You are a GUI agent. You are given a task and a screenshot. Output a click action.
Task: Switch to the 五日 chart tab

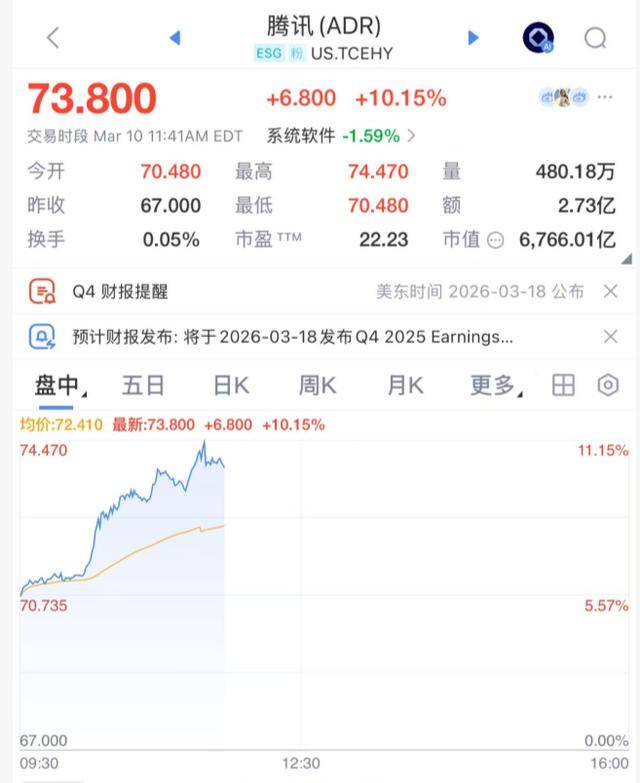pyautogui.click(x=143, y=385)
